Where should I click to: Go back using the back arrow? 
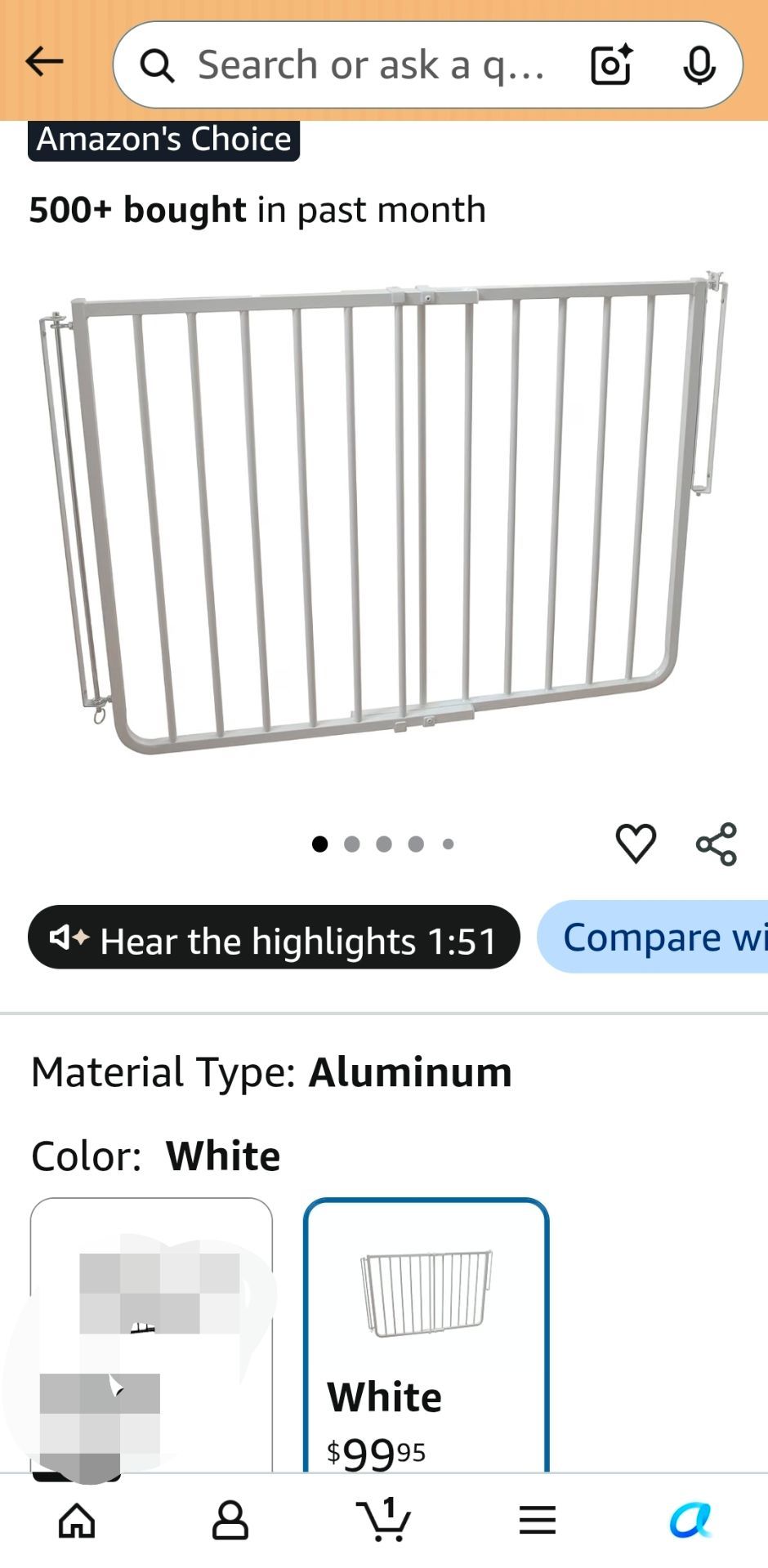pos(44,61)
